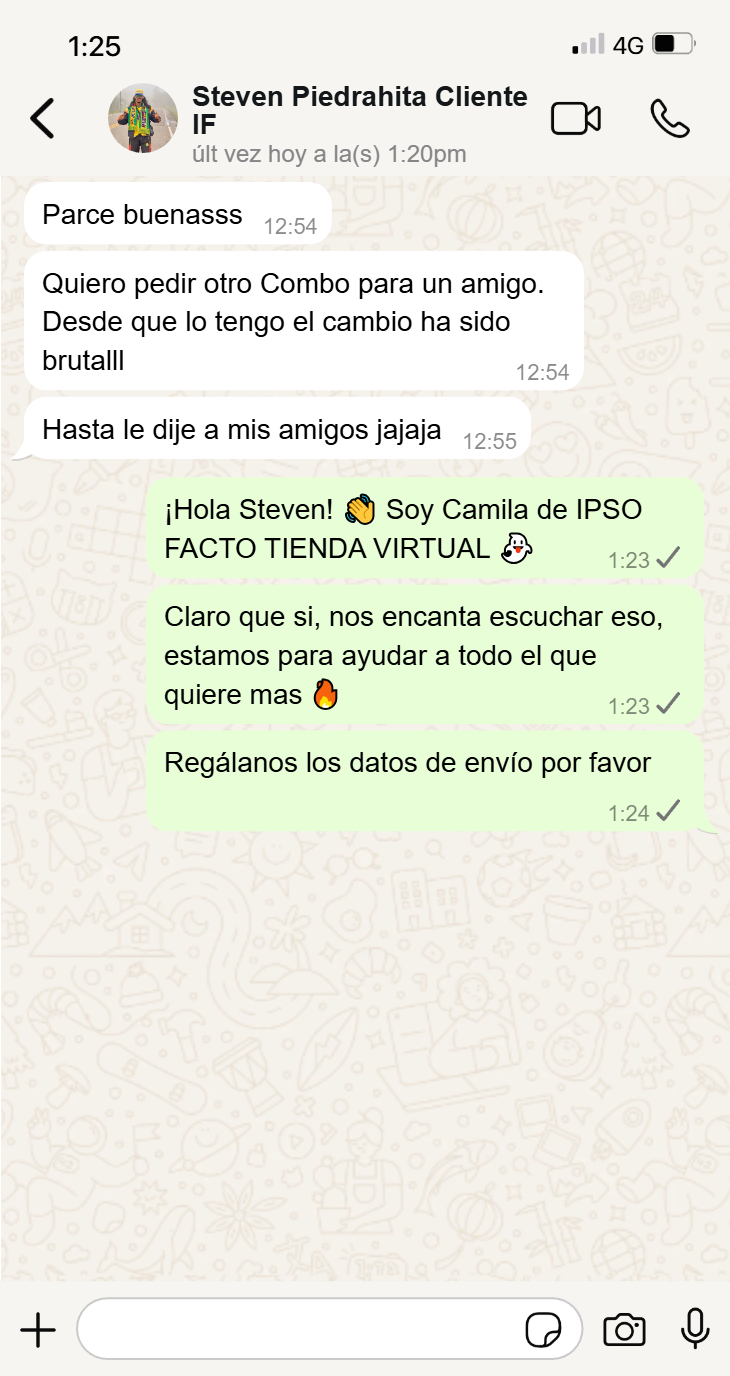
Task: Go back to the chats list
Action: pos(42,117)
